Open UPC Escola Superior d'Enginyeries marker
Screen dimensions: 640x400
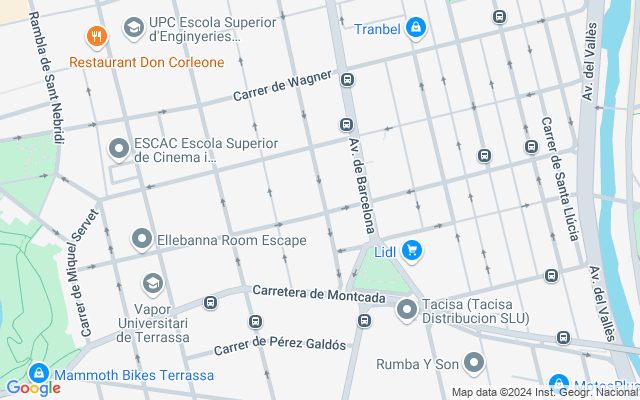[x=133, y=26]
